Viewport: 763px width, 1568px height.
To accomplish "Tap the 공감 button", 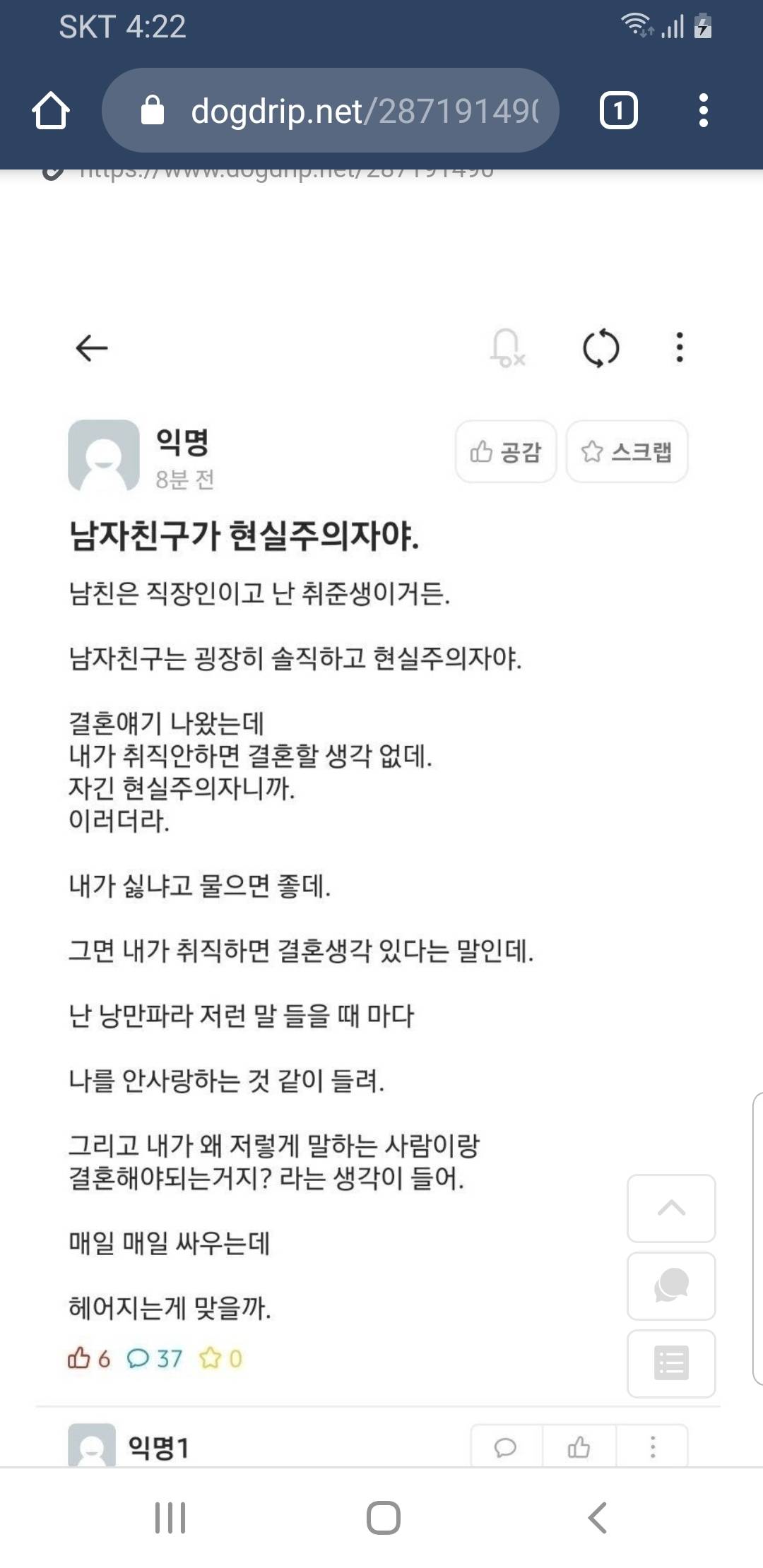I will tap(506, 452).
